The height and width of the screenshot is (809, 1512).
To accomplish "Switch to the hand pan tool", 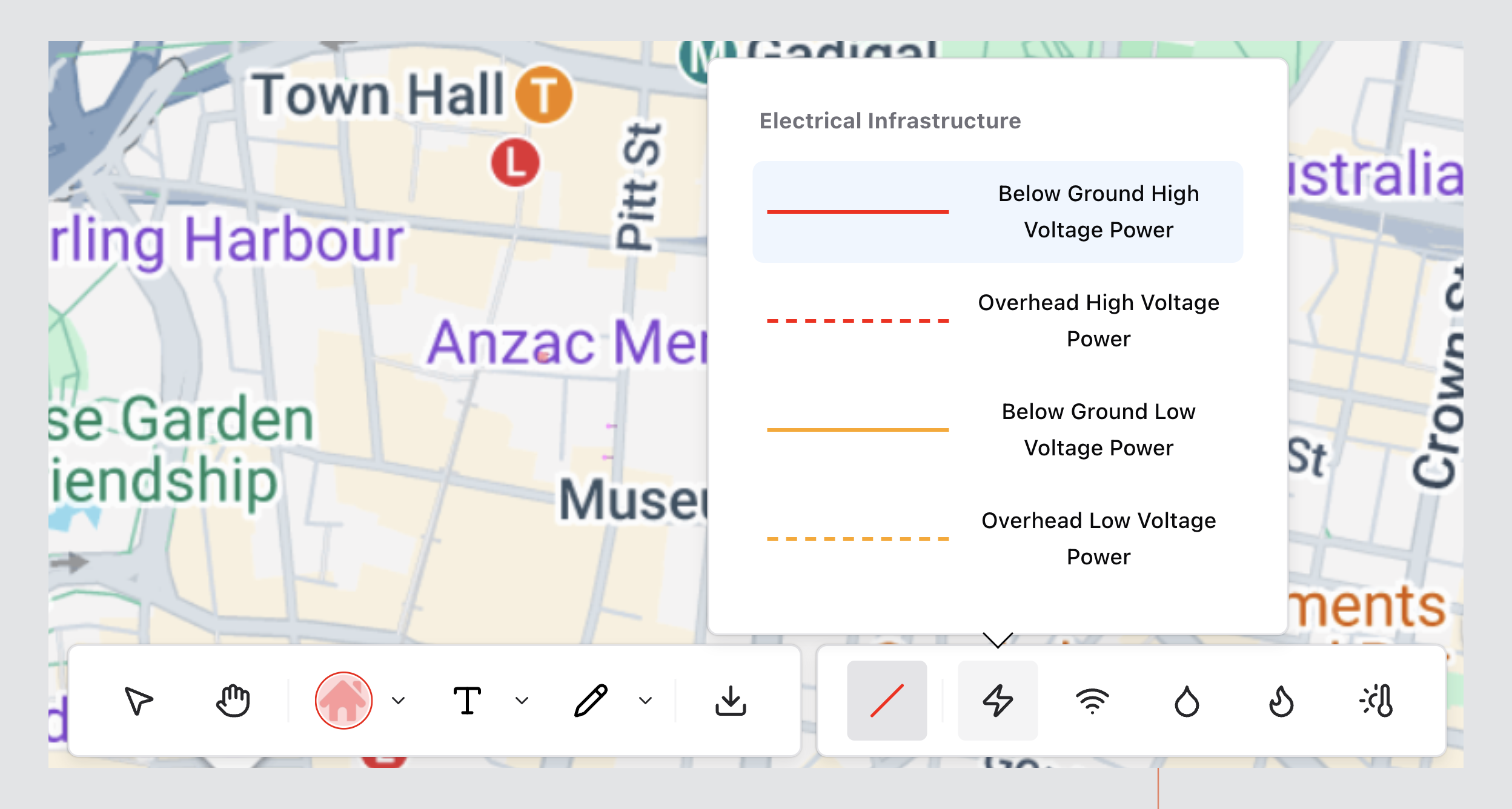I will point(233,701).
